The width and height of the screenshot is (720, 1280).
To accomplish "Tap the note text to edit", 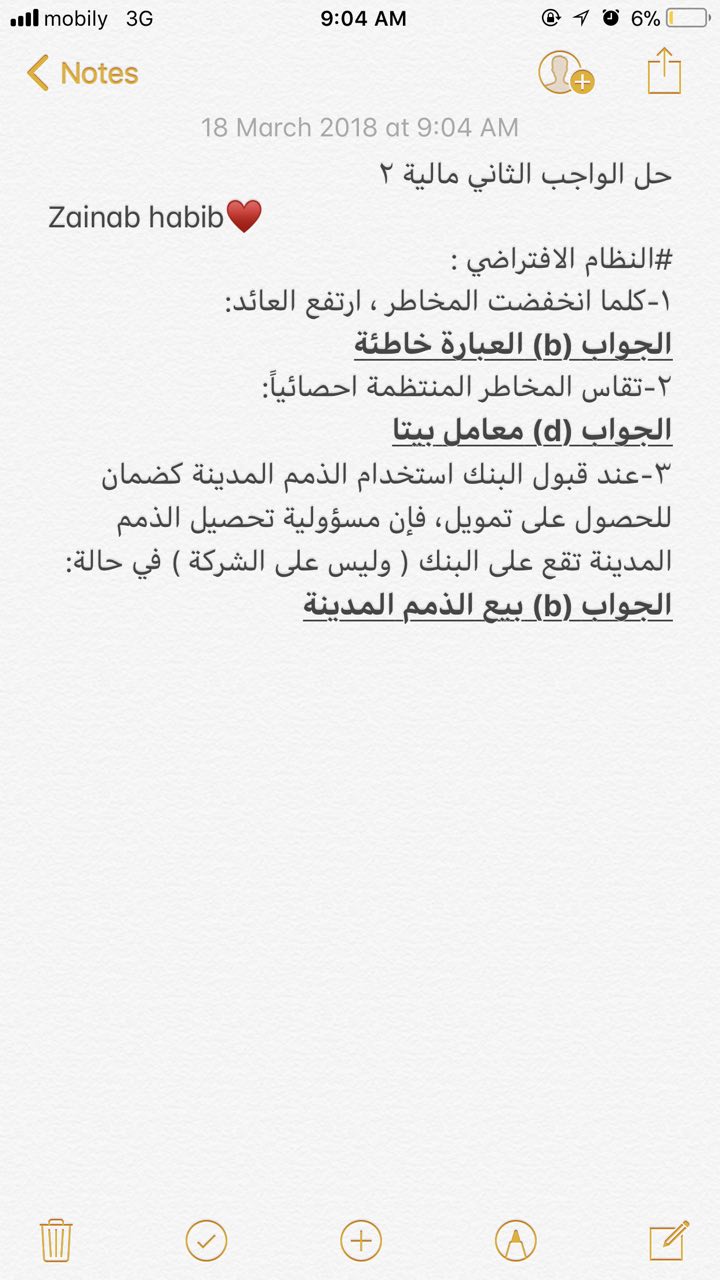I will [x=360, y=390].
